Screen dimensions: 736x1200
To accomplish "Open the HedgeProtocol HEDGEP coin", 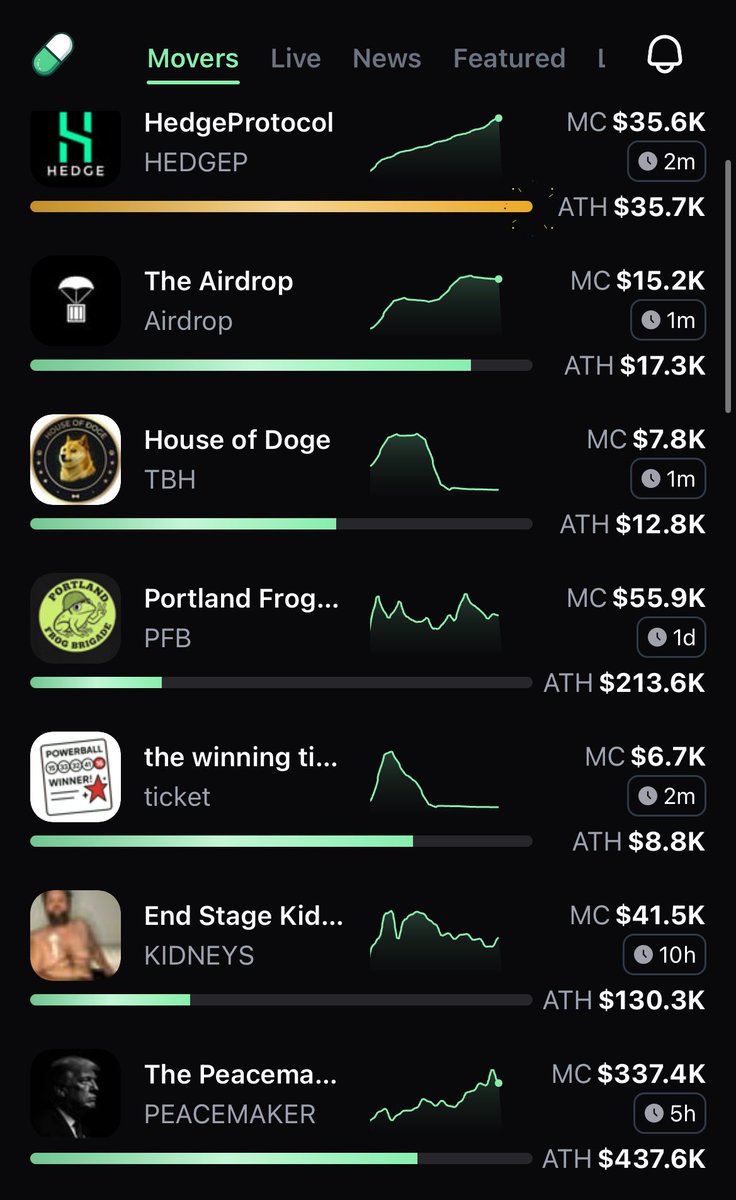I will click(368, 160).
